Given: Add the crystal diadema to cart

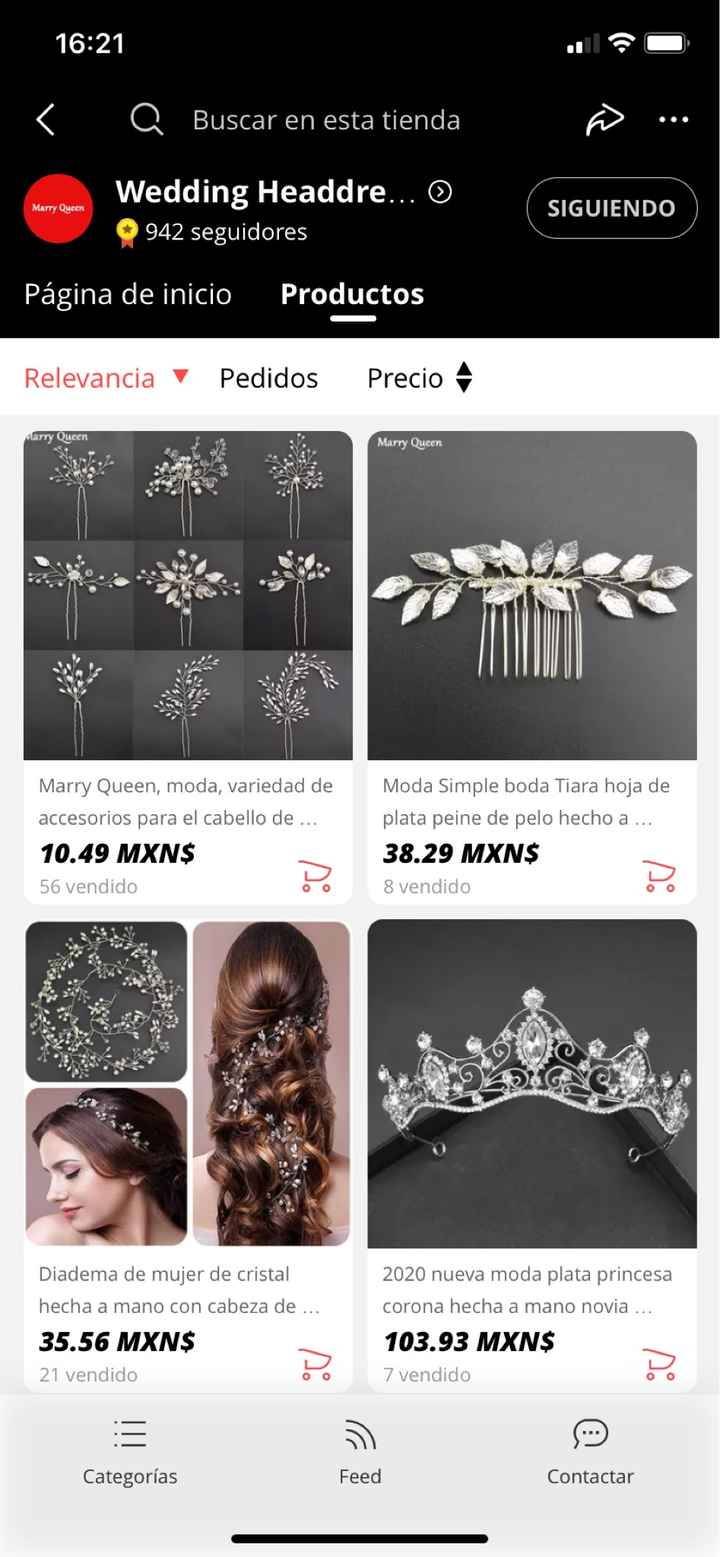Looking at the screenshot, I should tap(315, 1363).
